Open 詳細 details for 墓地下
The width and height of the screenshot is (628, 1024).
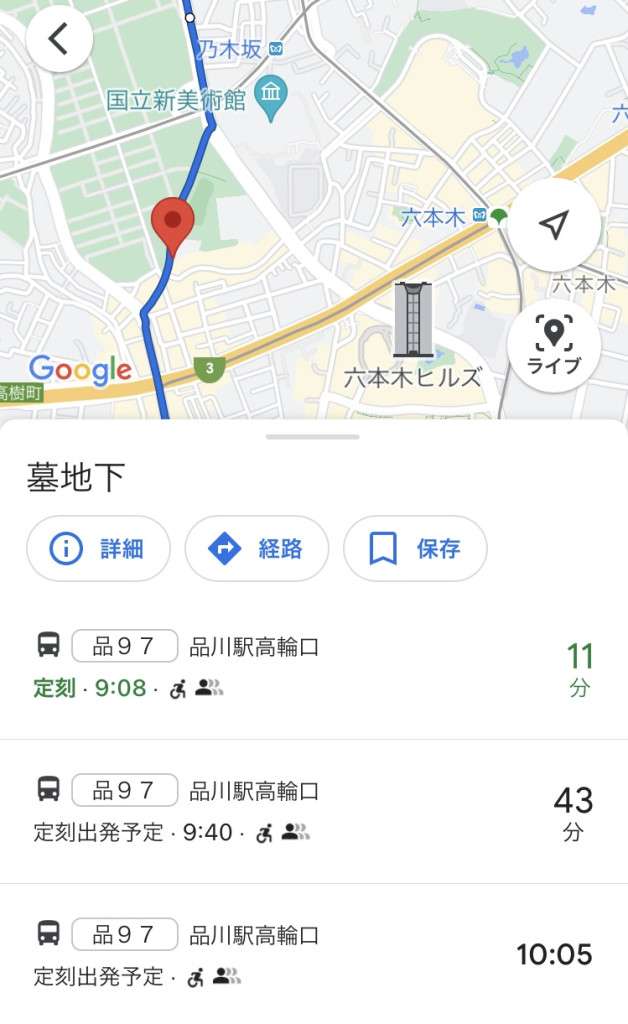pos(98,548)
